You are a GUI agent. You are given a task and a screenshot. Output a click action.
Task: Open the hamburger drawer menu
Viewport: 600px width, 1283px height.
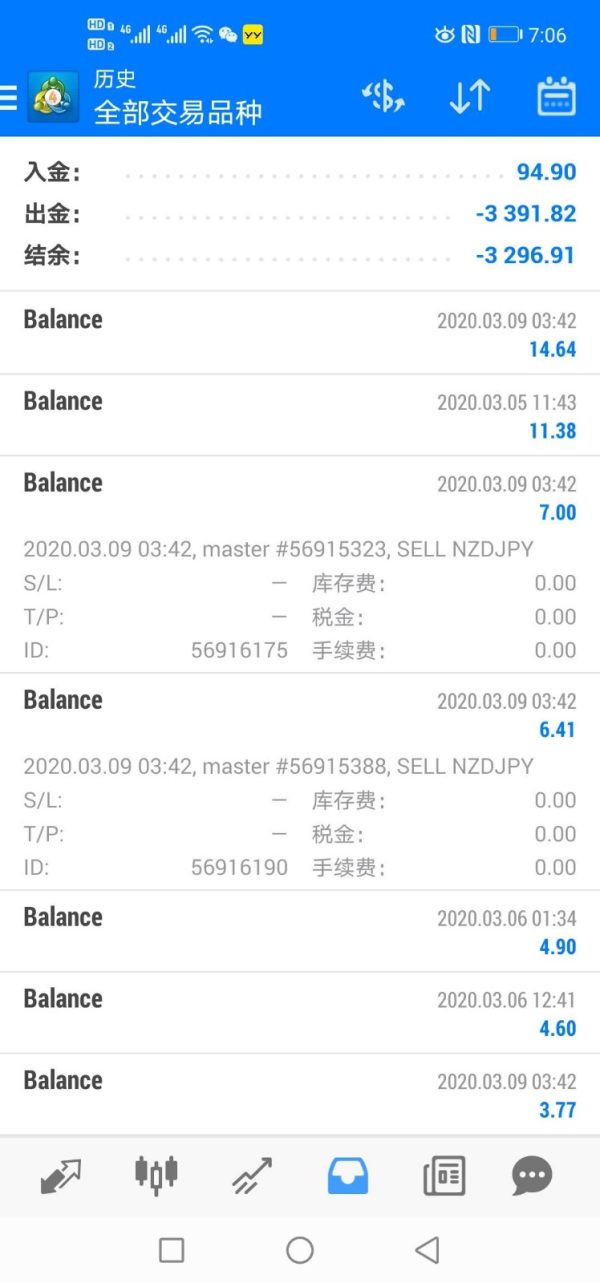(10, 97)
